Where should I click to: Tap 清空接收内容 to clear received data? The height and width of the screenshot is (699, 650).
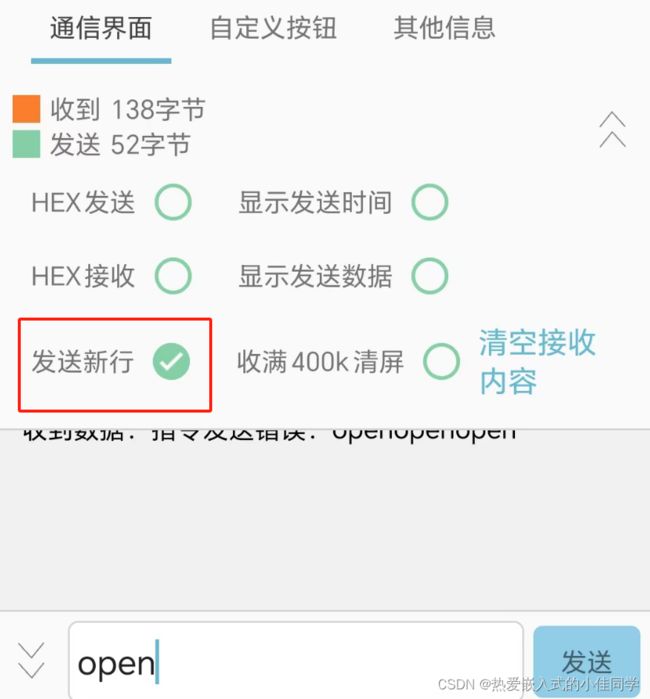click(536, 361)
